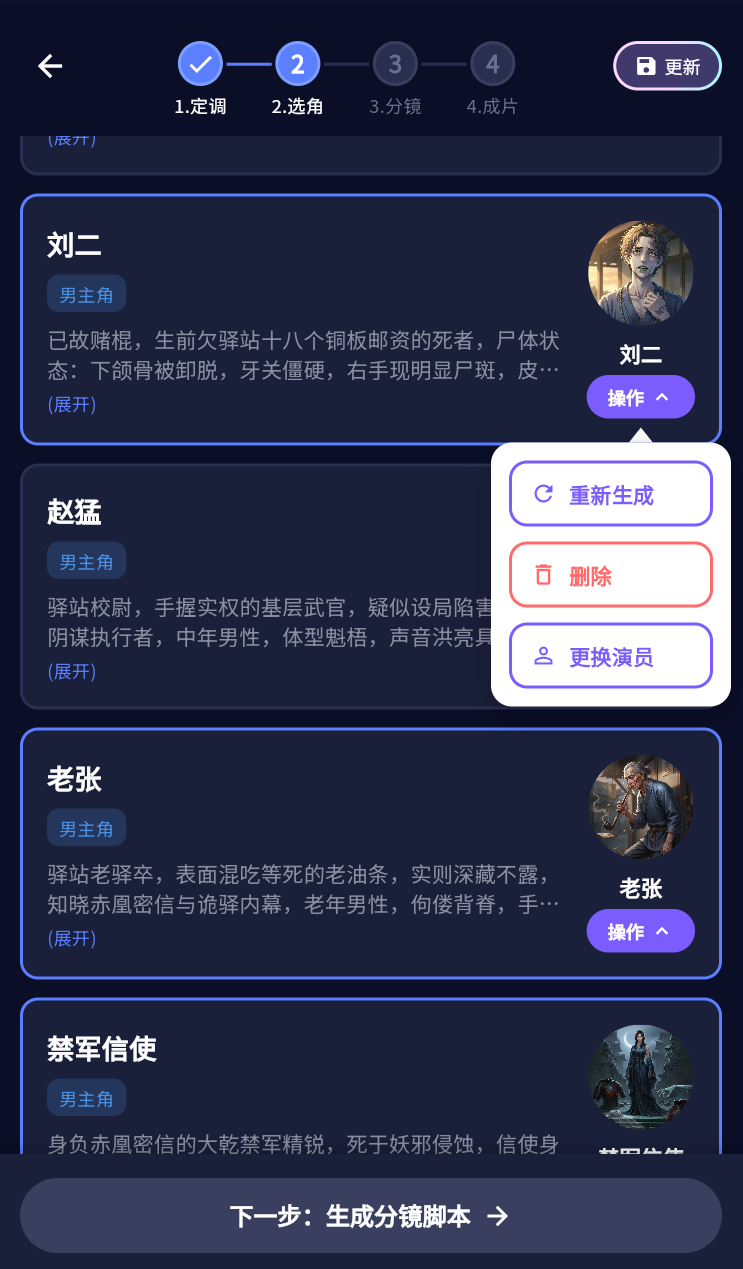Viewport: 743px width, 1269px height.
Task: Select the checkmark icon for step 1.定调
Action: (199, 62)
